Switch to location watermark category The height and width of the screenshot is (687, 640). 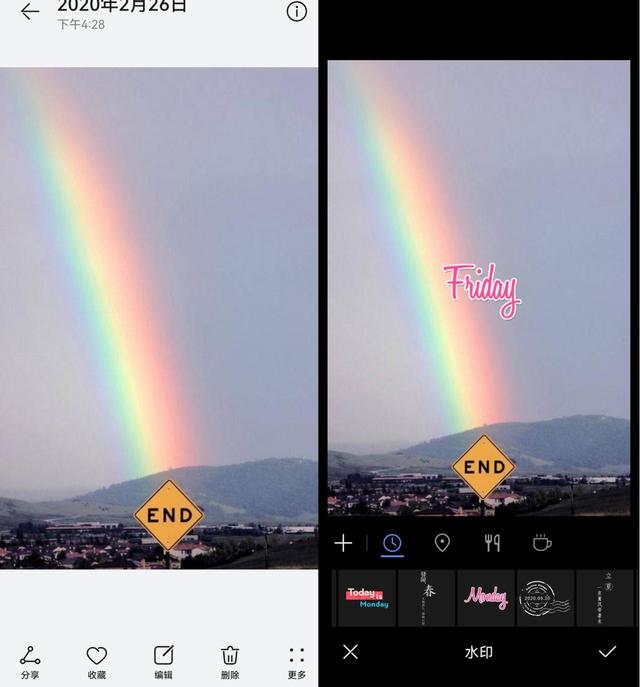[442, 543]
